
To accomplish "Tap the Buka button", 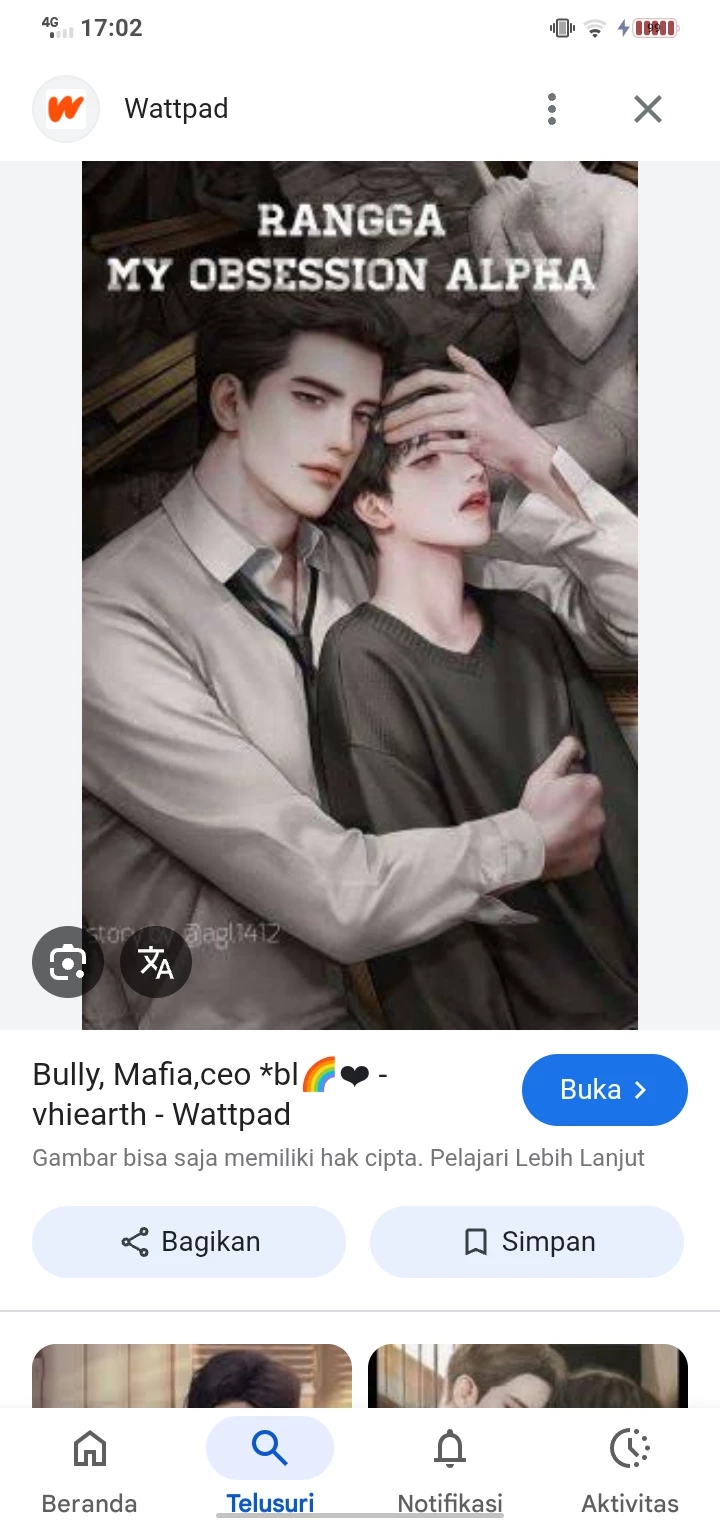I will [604, 1090].
